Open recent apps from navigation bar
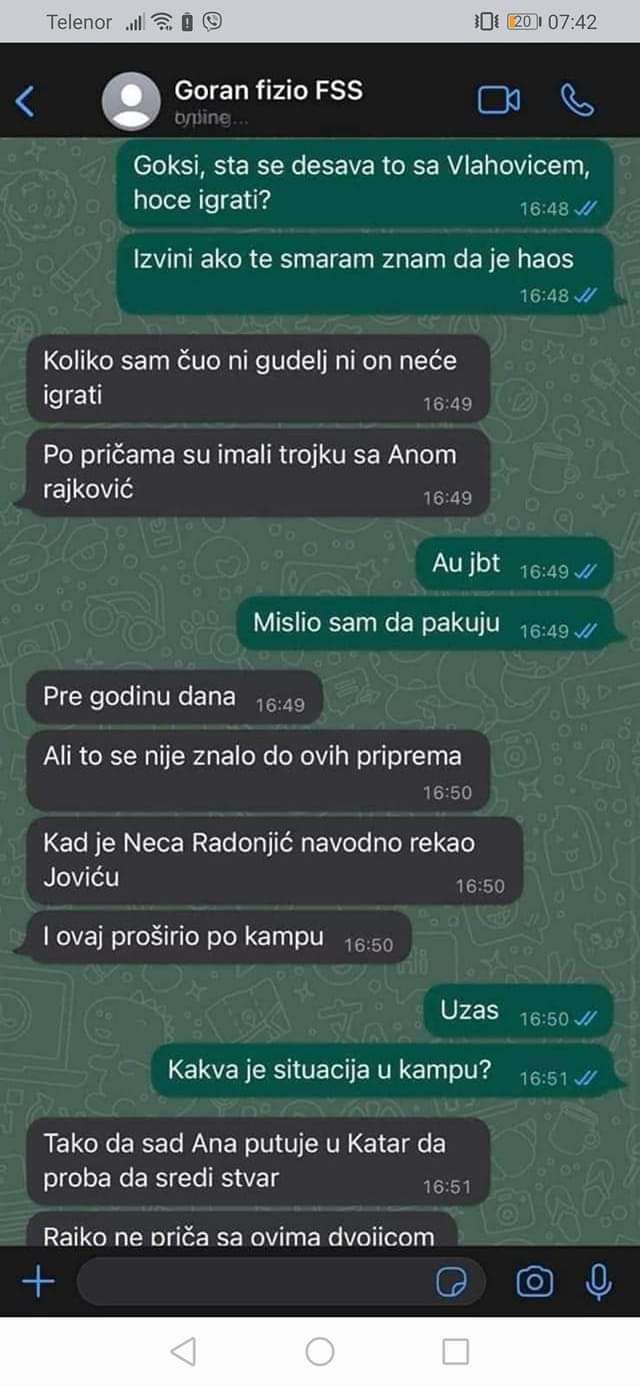This screenshot has height=1386, width=640. [x=455, y=1352]
